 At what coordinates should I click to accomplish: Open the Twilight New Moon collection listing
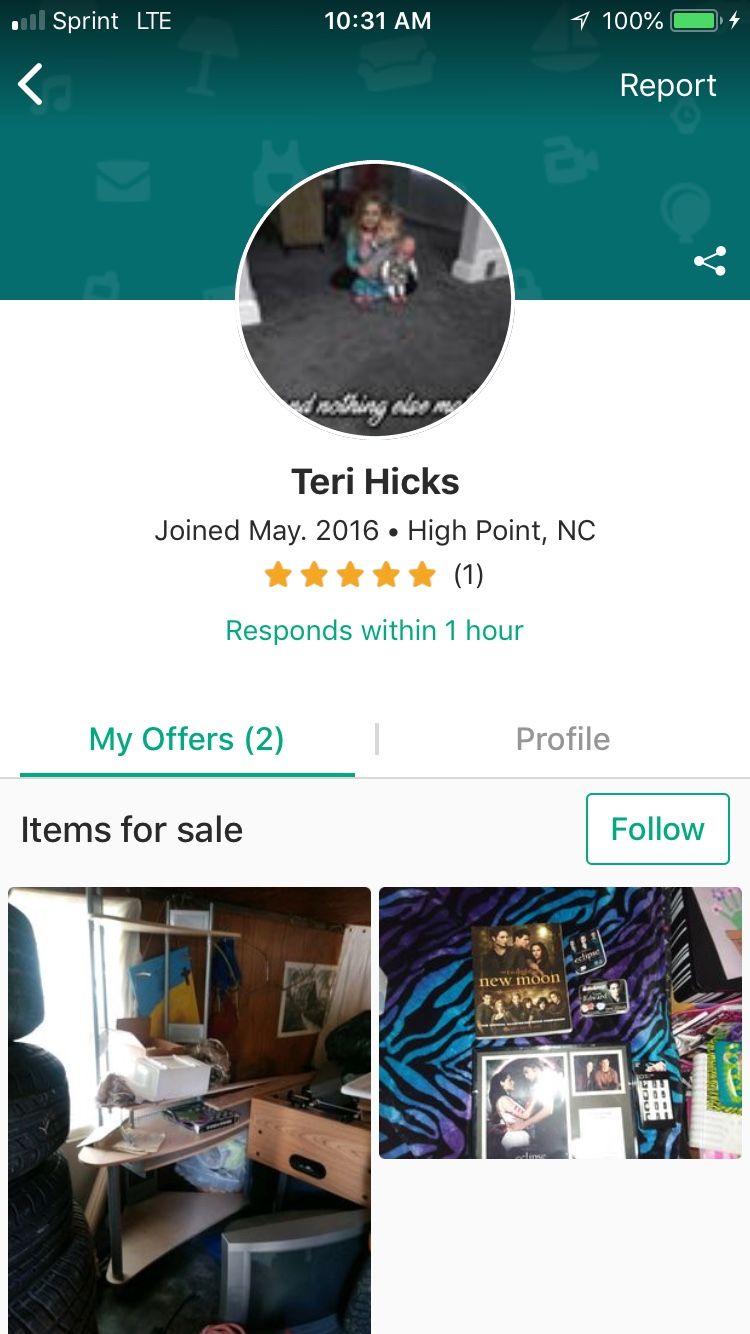click(560, 1023)
